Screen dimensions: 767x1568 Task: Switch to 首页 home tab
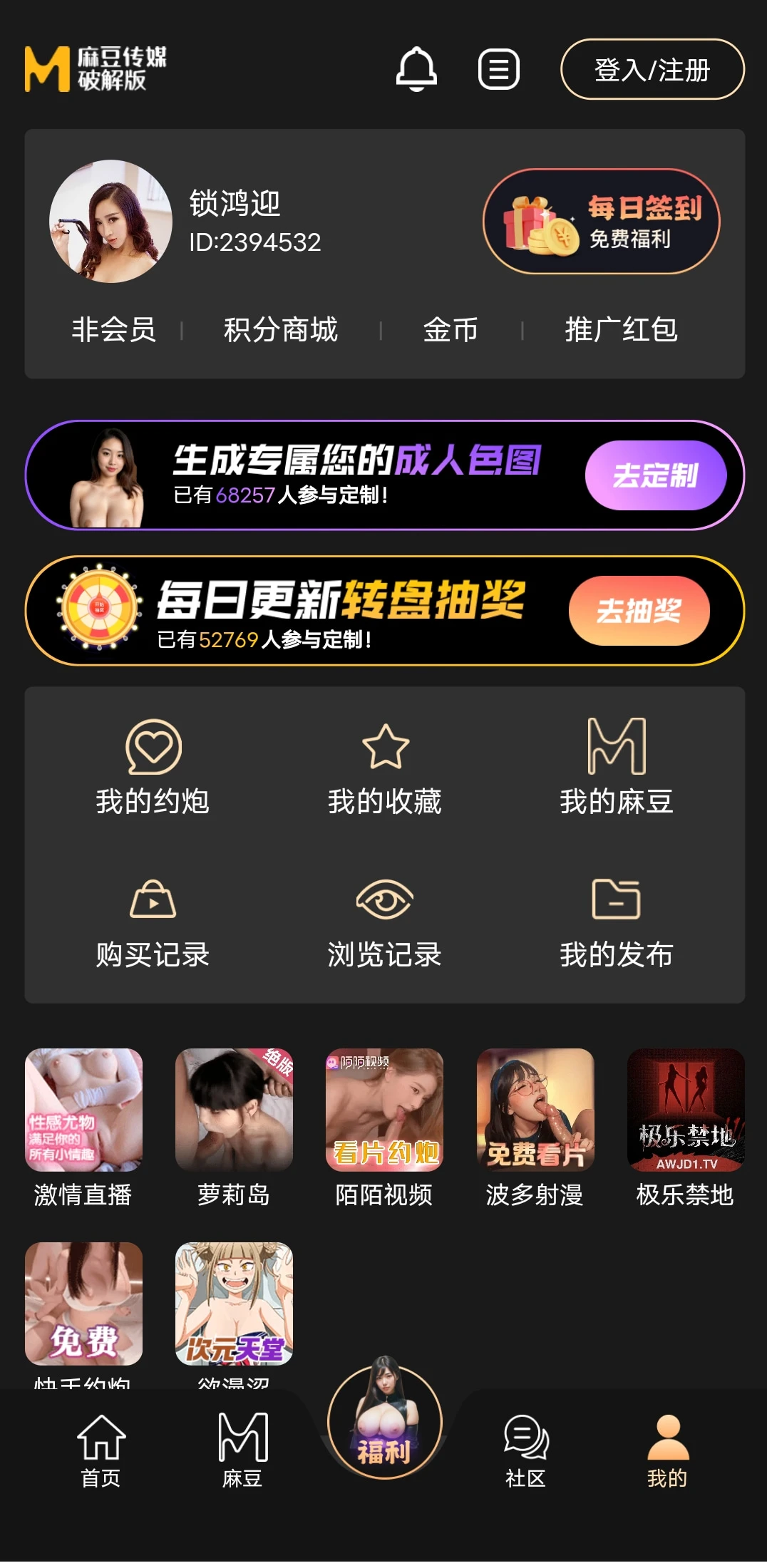click(101, 1450)
